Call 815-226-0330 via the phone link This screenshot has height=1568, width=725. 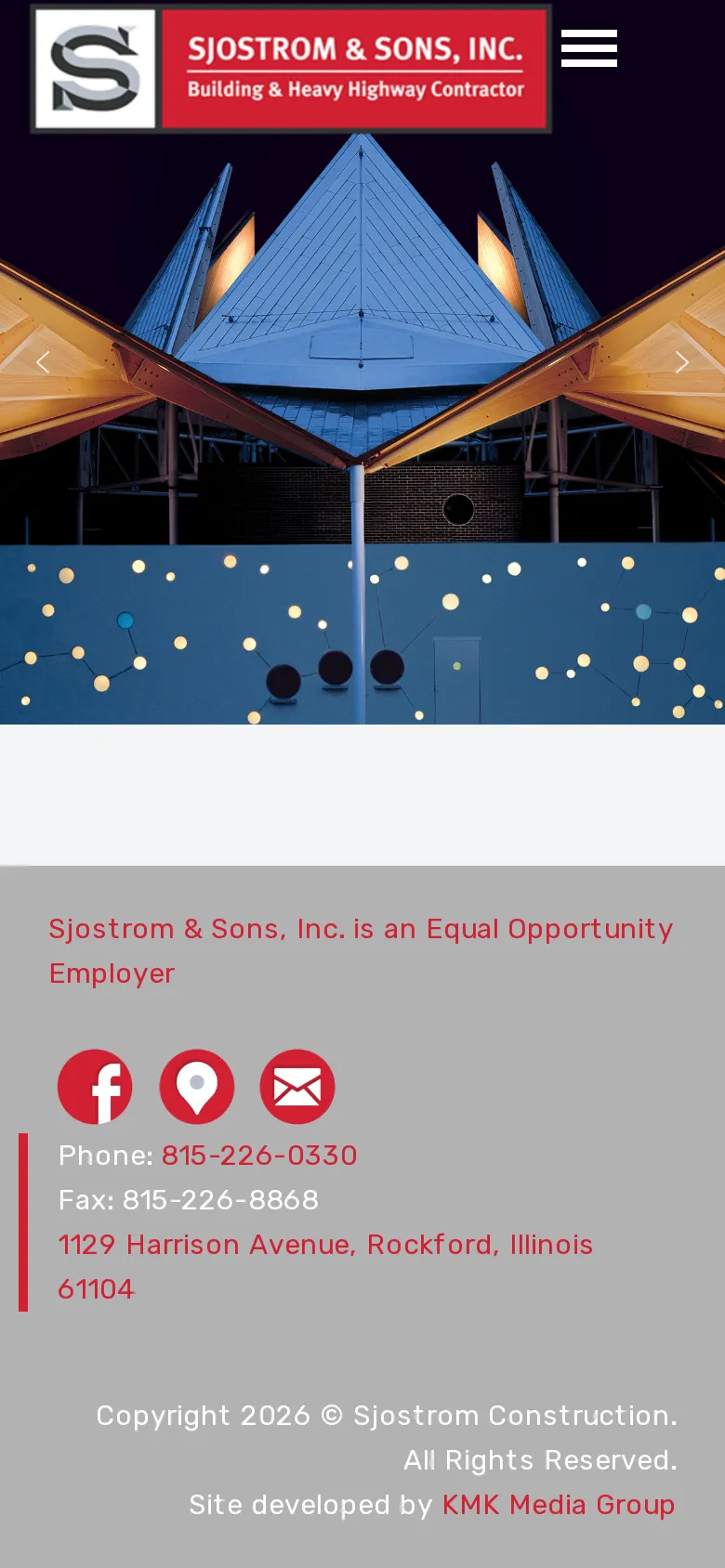coord(259,1154)
